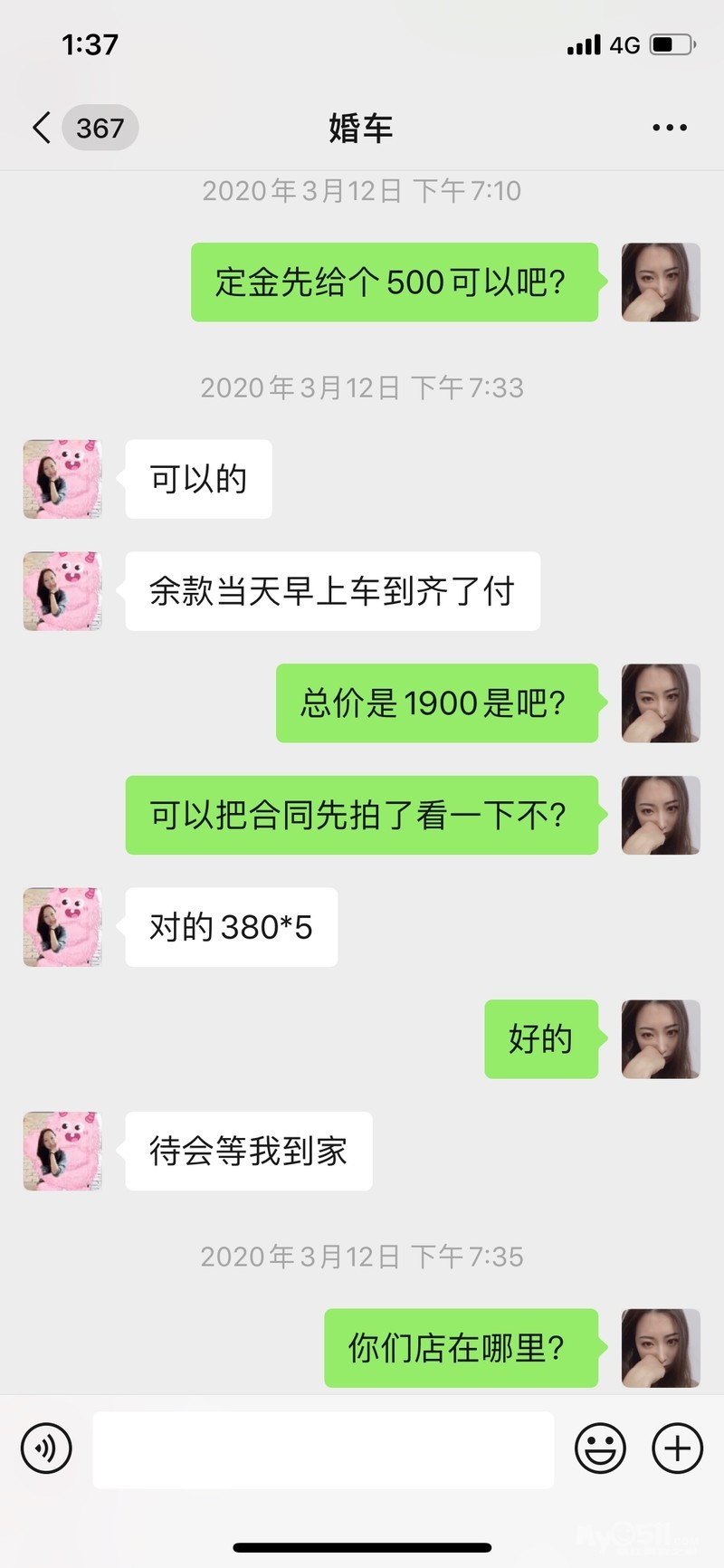
Task: Open the chat info three-dot menu
Action: (x=670, y=128)
